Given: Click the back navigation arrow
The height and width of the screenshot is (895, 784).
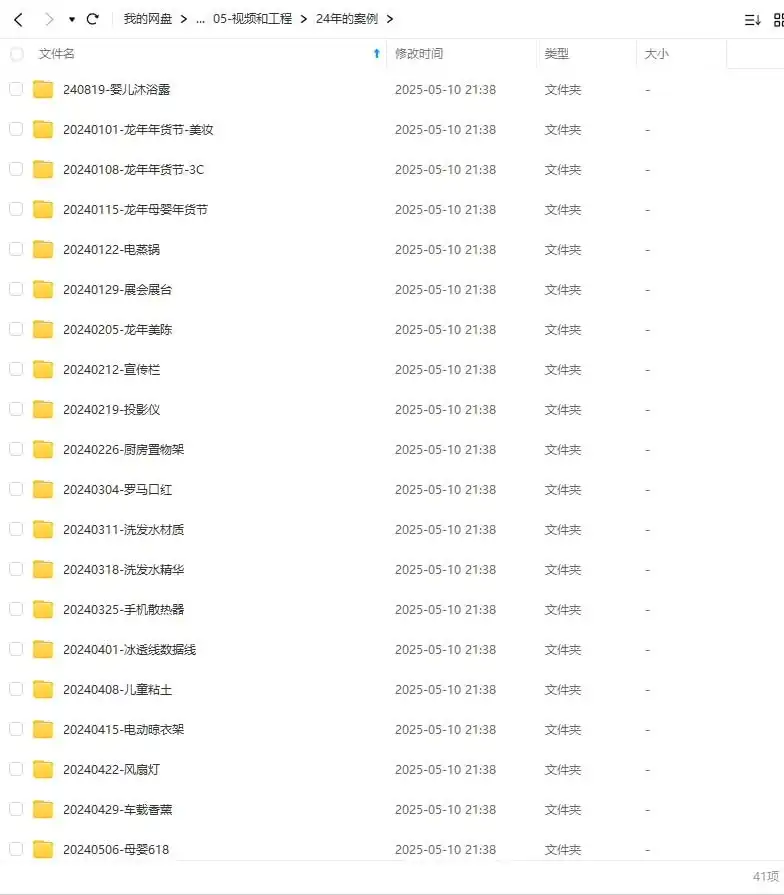Looking at the screenshot, I should [x=18, y=18].
